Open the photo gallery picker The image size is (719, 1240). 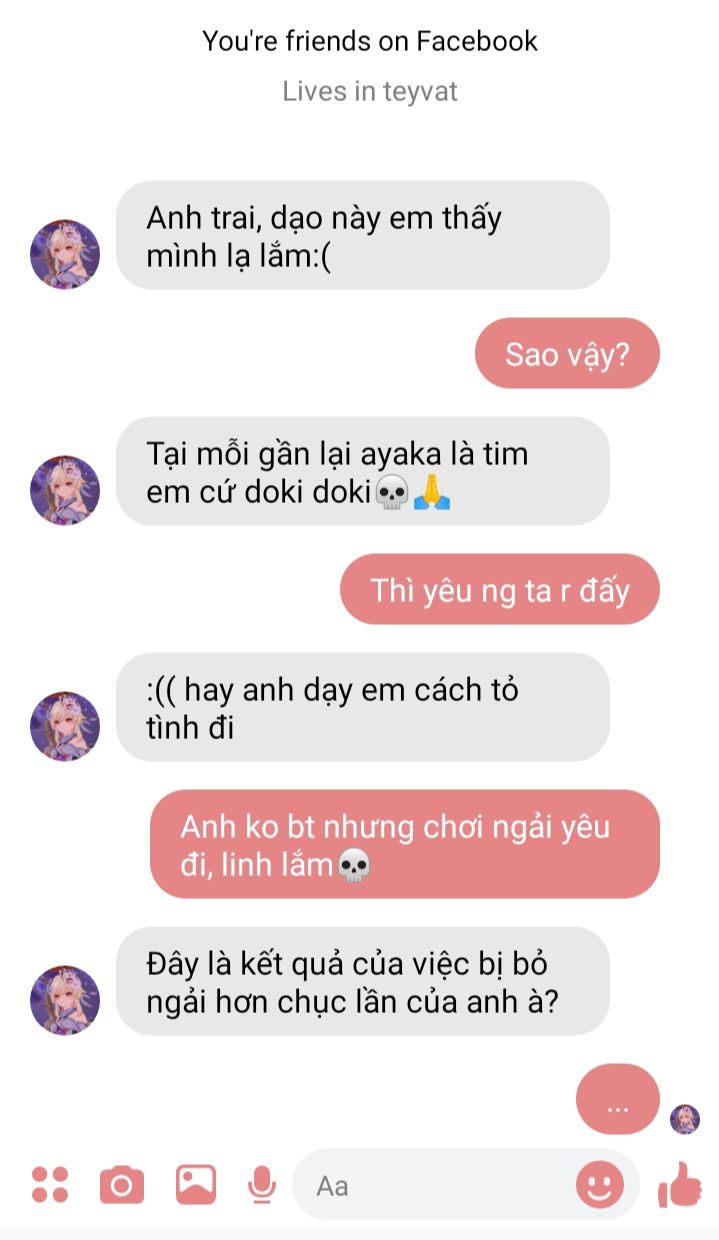(196, 1185)
